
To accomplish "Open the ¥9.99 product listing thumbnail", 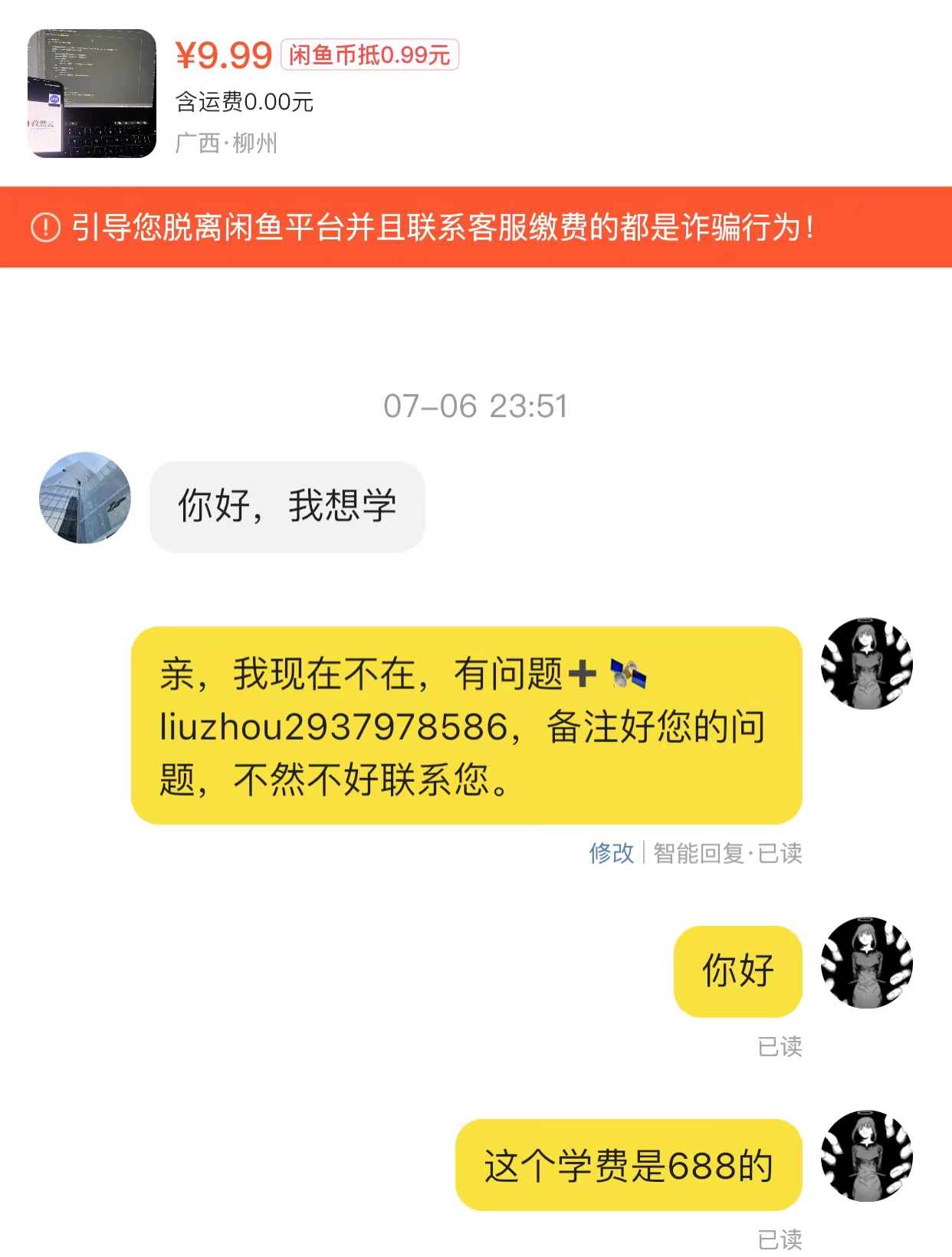I will coord(92,94).
